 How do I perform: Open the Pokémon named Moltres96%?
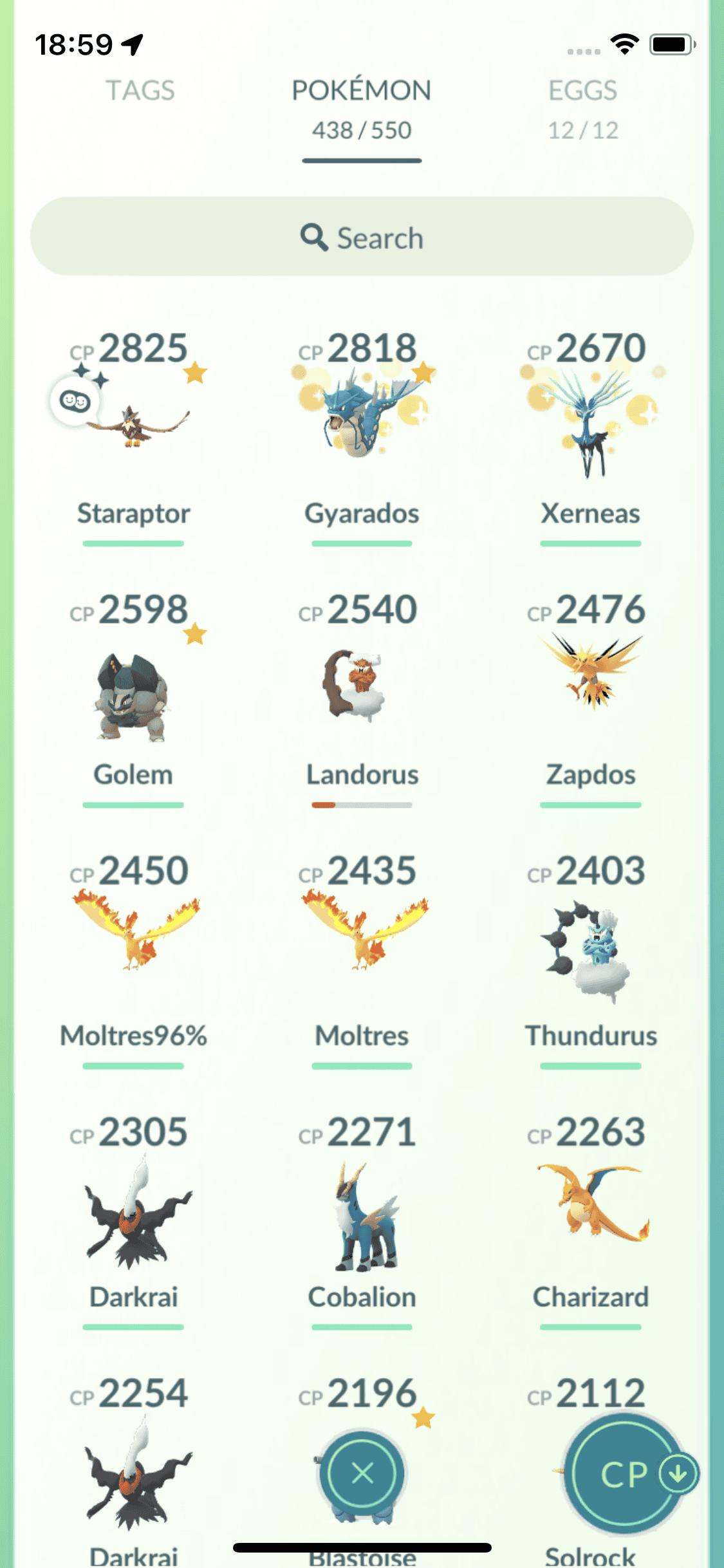click(133, 953)
